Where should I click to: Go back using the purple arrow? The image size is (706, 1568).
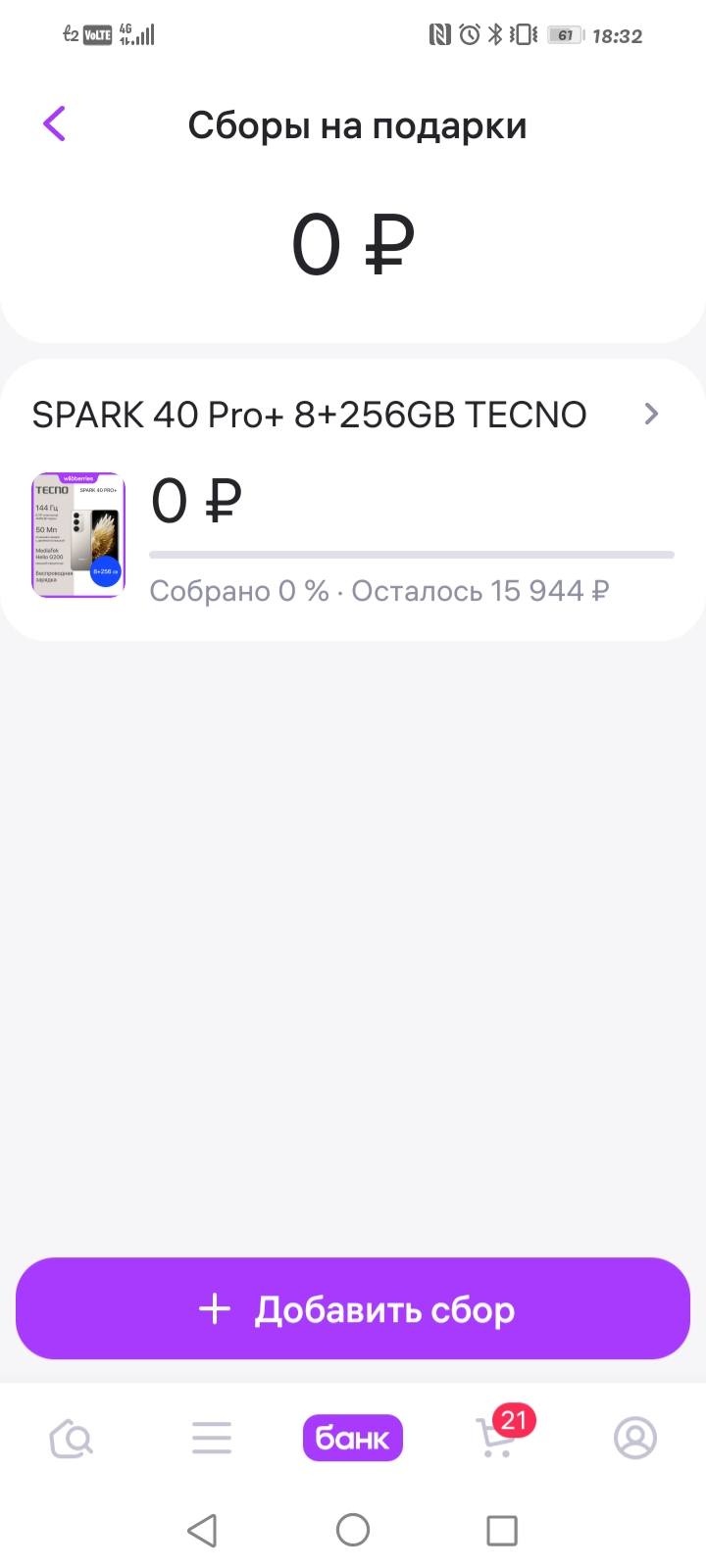55,124
